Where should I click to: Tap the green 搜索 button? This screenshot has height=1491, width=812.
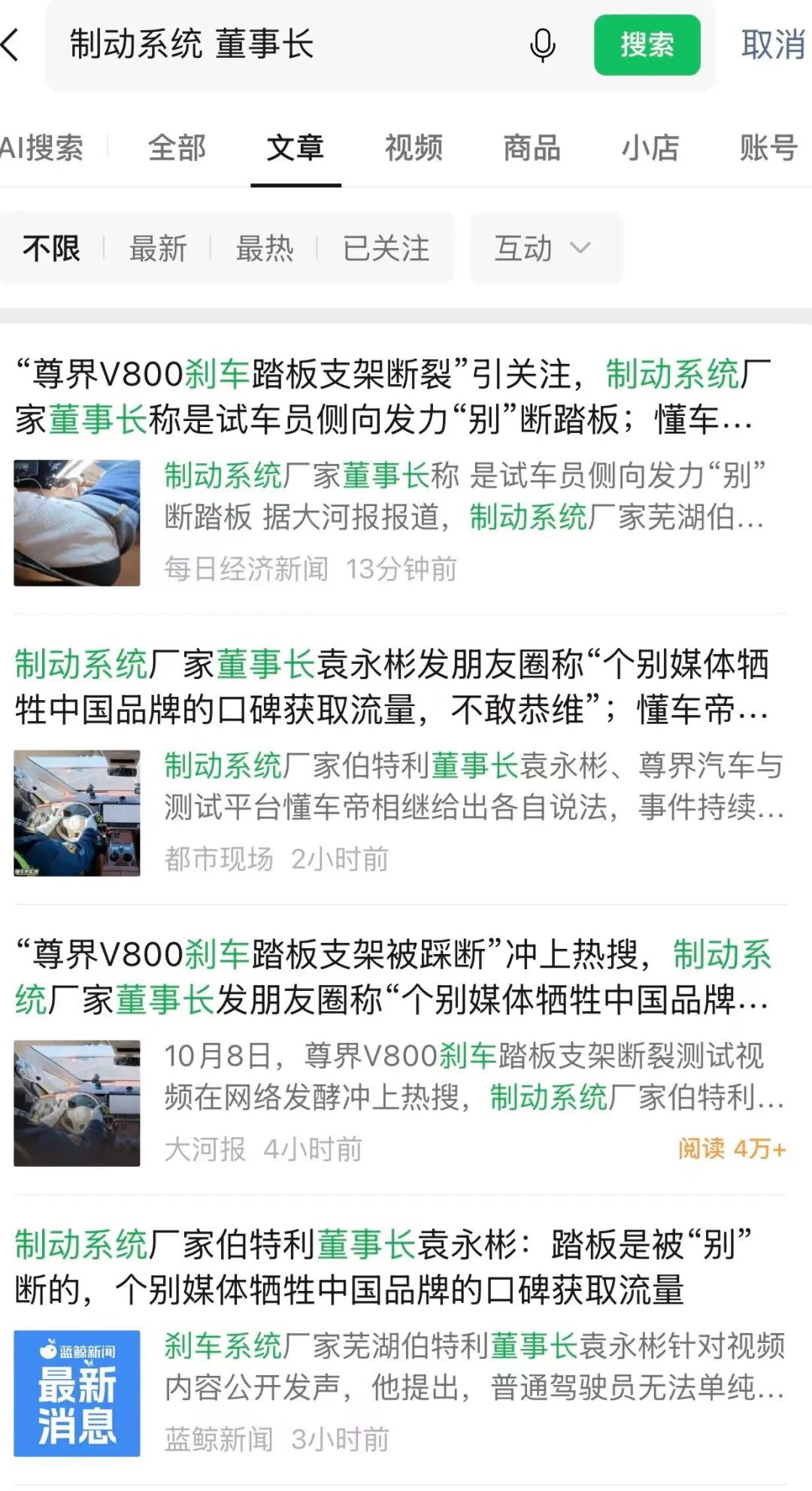point(647,45)
